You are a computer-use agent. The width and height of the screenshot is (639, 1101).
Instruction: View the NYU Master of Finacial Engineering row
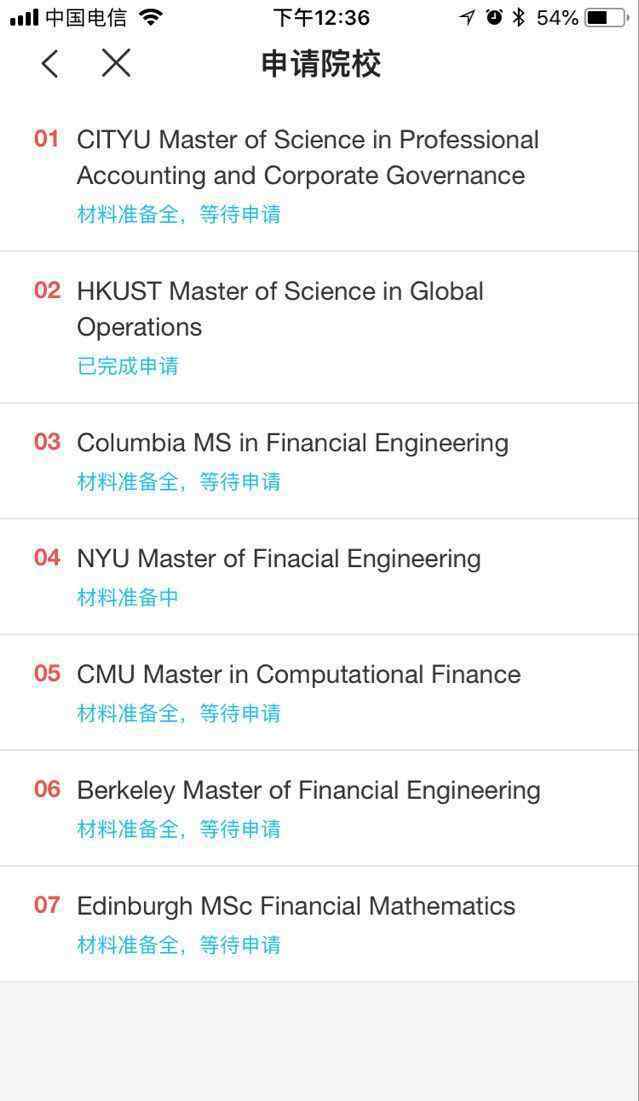click(x=320, y=577)
